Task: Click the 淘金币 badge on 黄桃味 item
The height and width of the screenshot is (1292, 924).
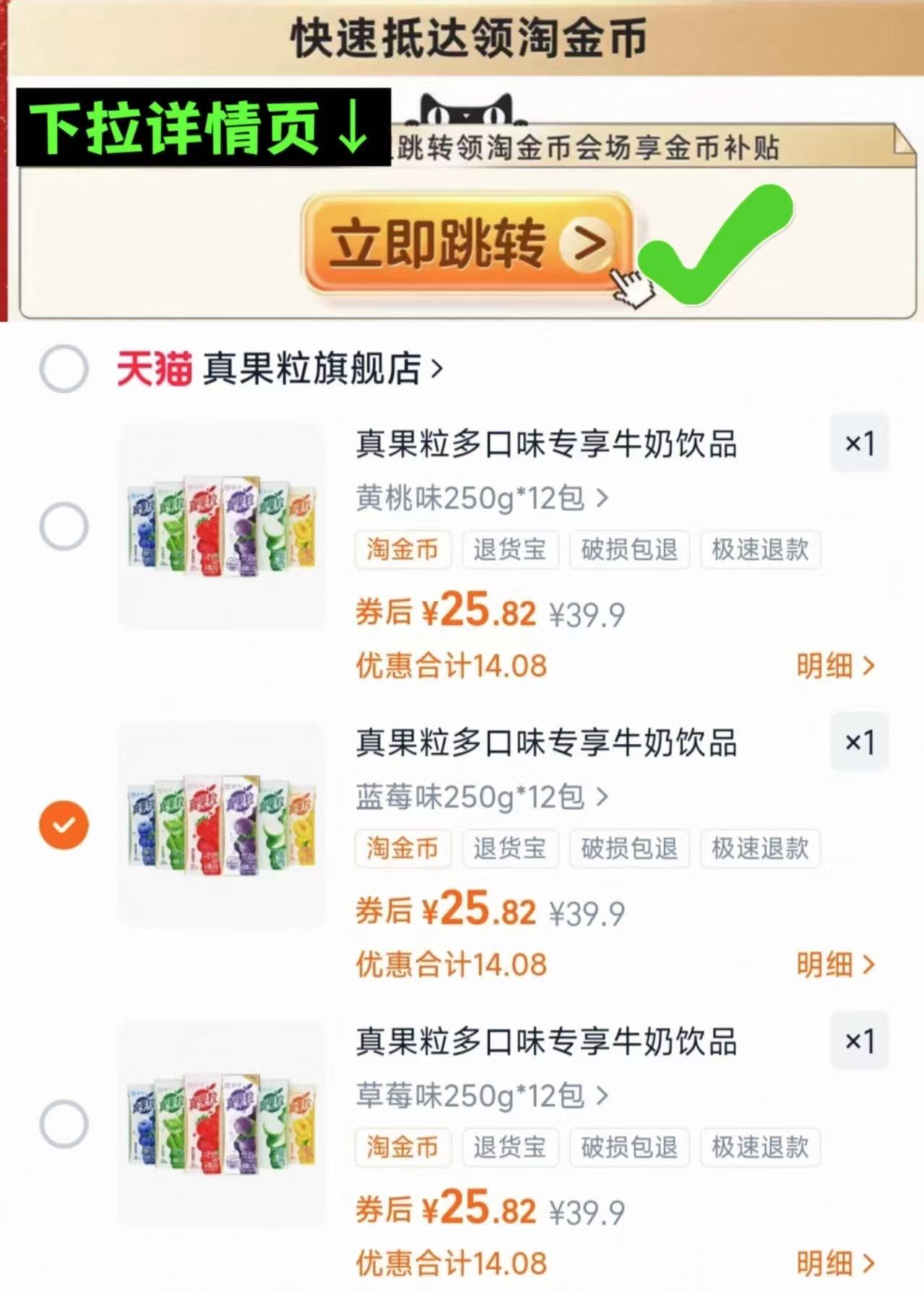Action: coord(402,550)
